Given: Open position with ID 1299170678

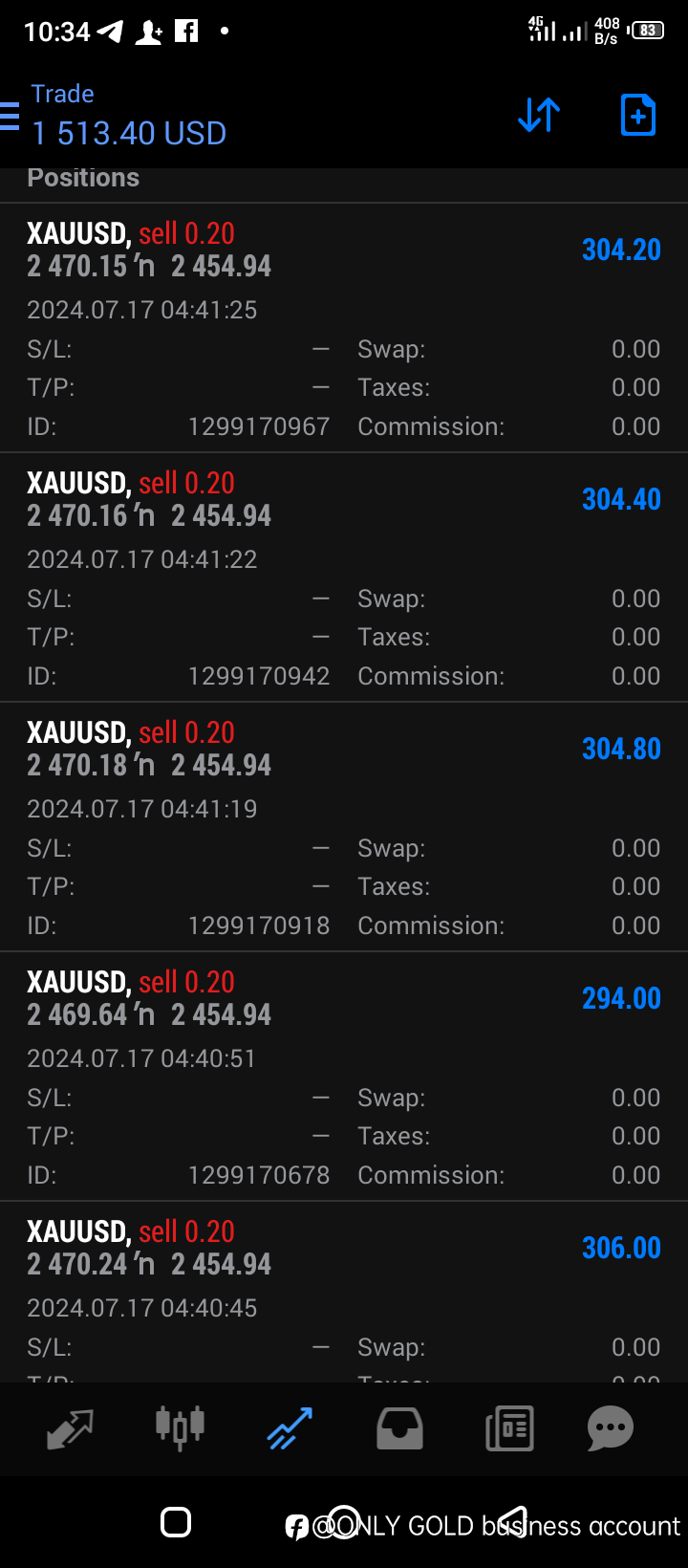Looking at the screenshot, I should point(344,1077).
